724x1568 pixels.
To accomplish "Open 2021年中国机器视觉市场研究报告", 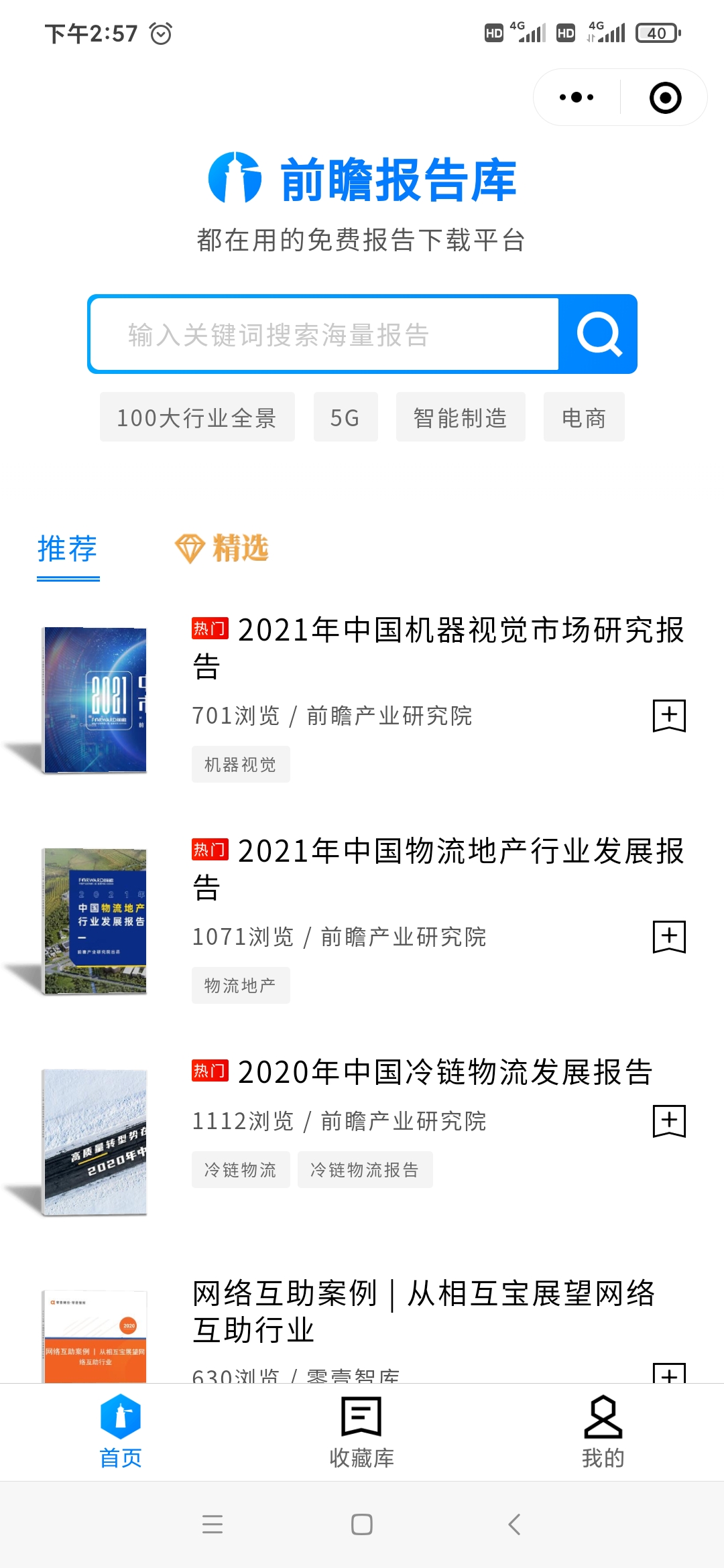I will (x=438, y=648).
